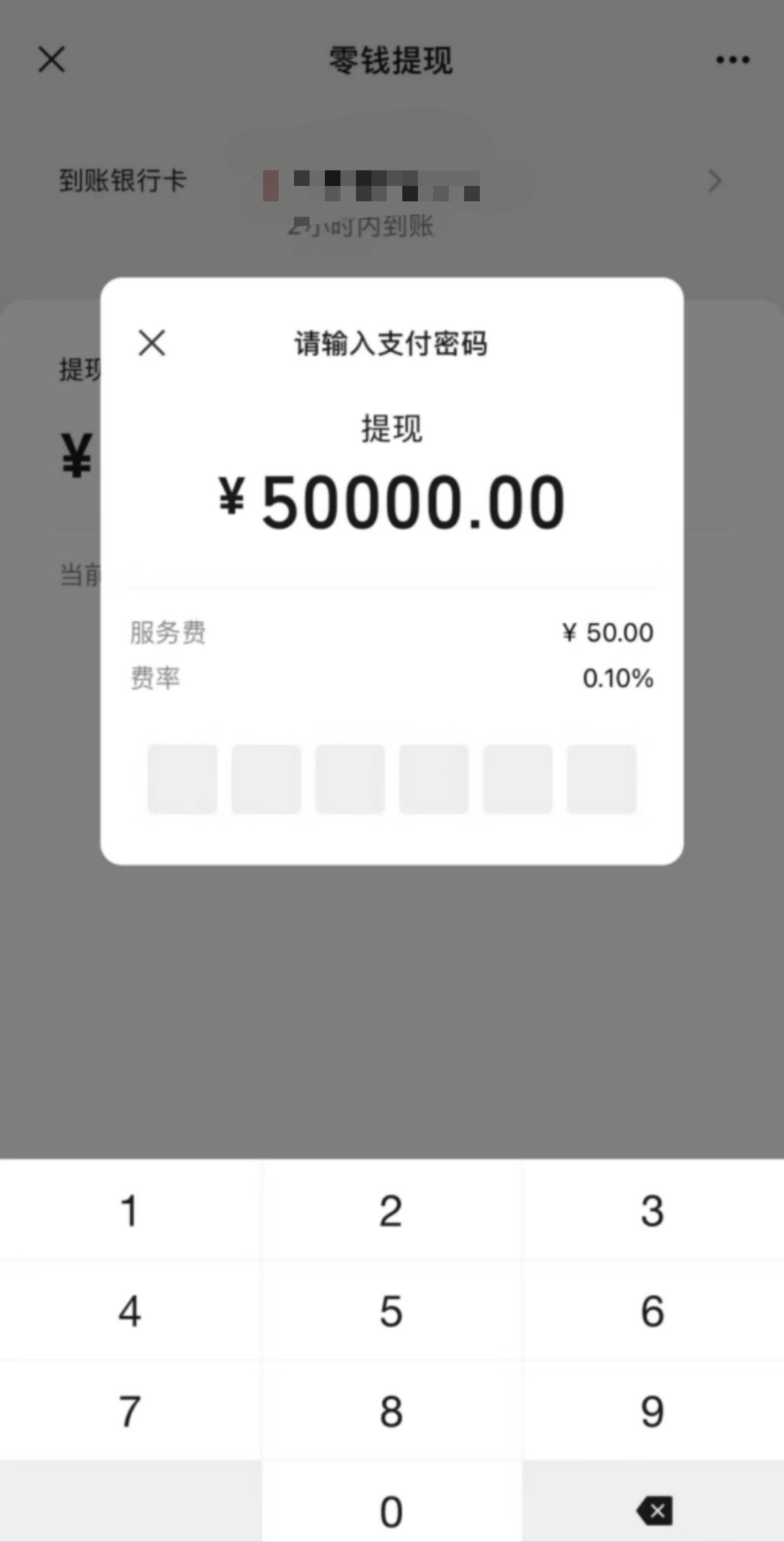Enter digit 7 on the keypad

(129, 1411)
